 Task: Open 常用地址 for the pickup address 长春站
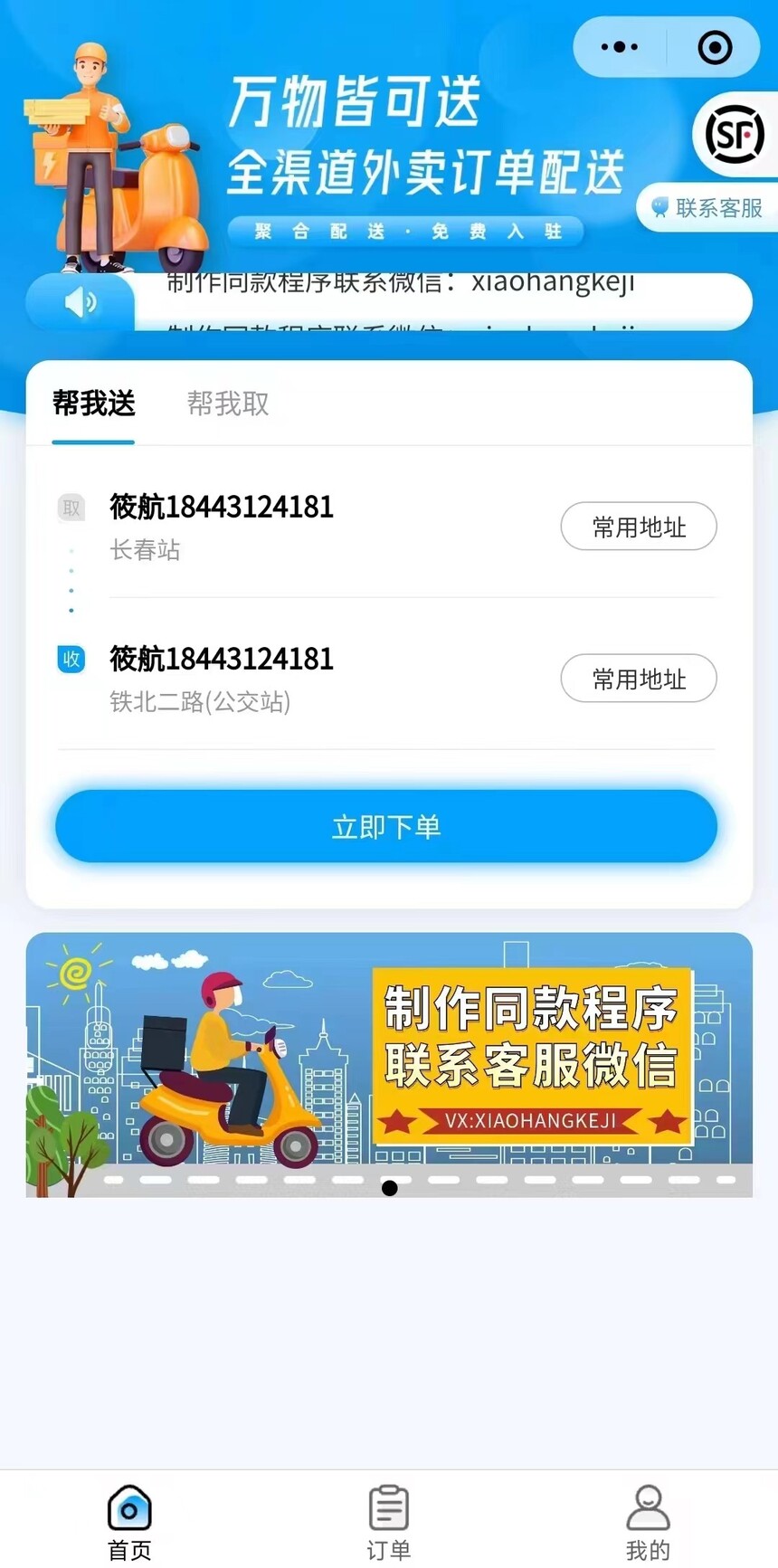(639, 527)
